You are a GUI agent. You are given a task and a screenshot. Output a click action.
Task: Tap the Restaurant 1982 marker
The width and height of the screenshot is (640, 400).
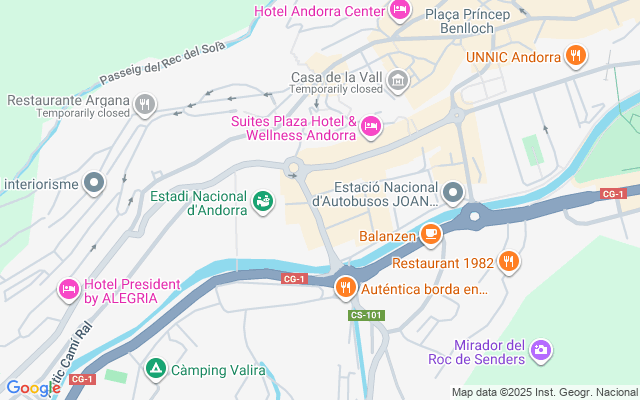509,263
